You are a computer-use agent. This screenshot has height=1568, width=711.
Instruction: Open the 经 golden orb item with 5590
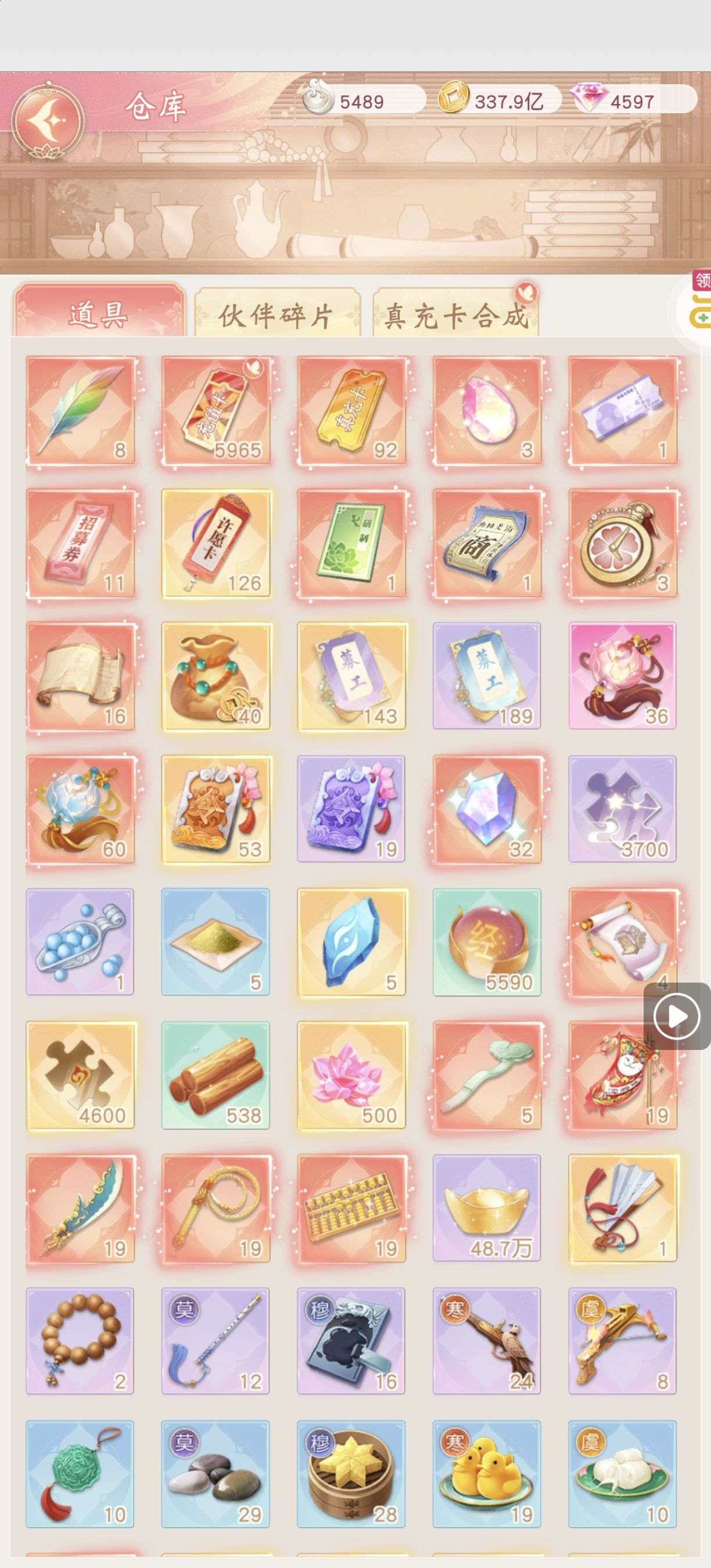487,941
